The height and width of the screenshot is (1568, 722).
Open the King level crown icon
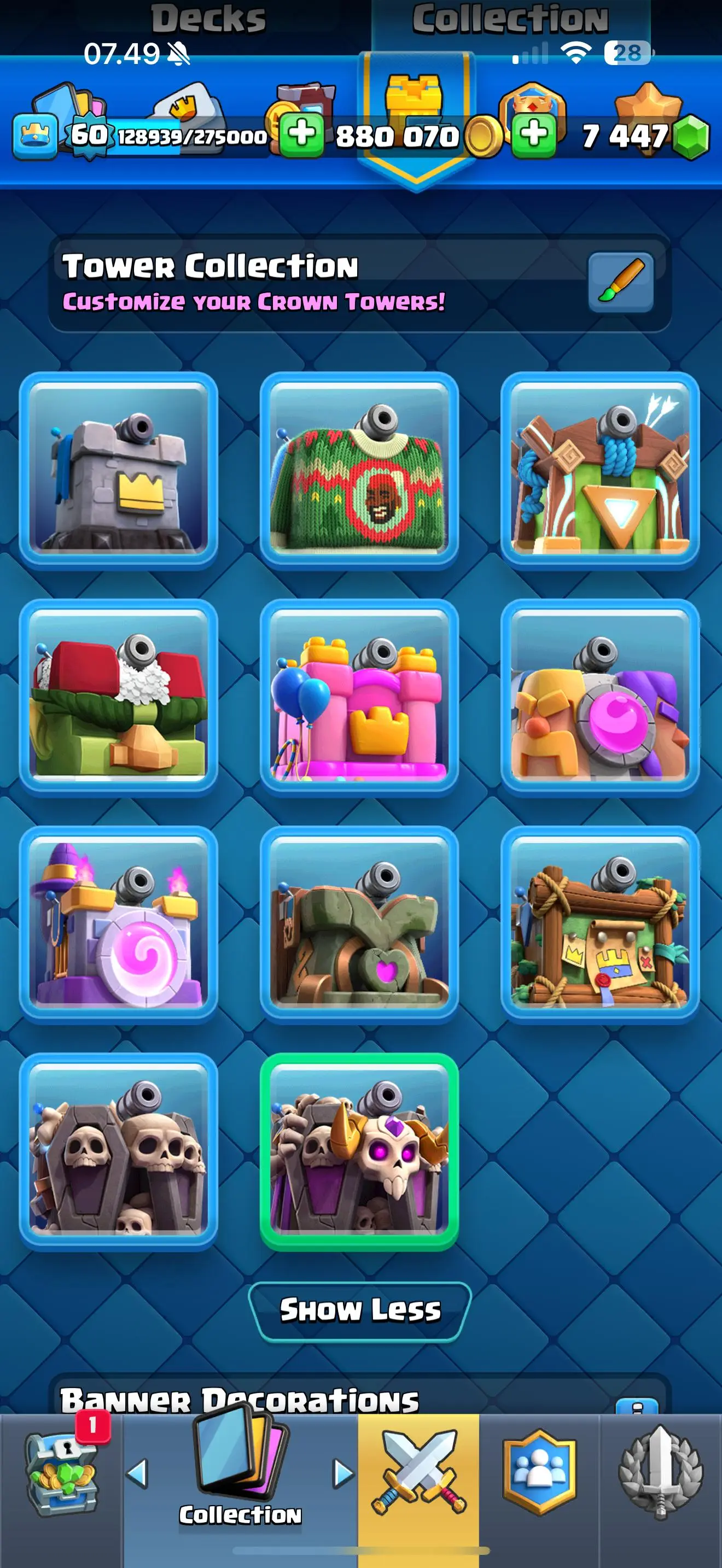(34, 134)
